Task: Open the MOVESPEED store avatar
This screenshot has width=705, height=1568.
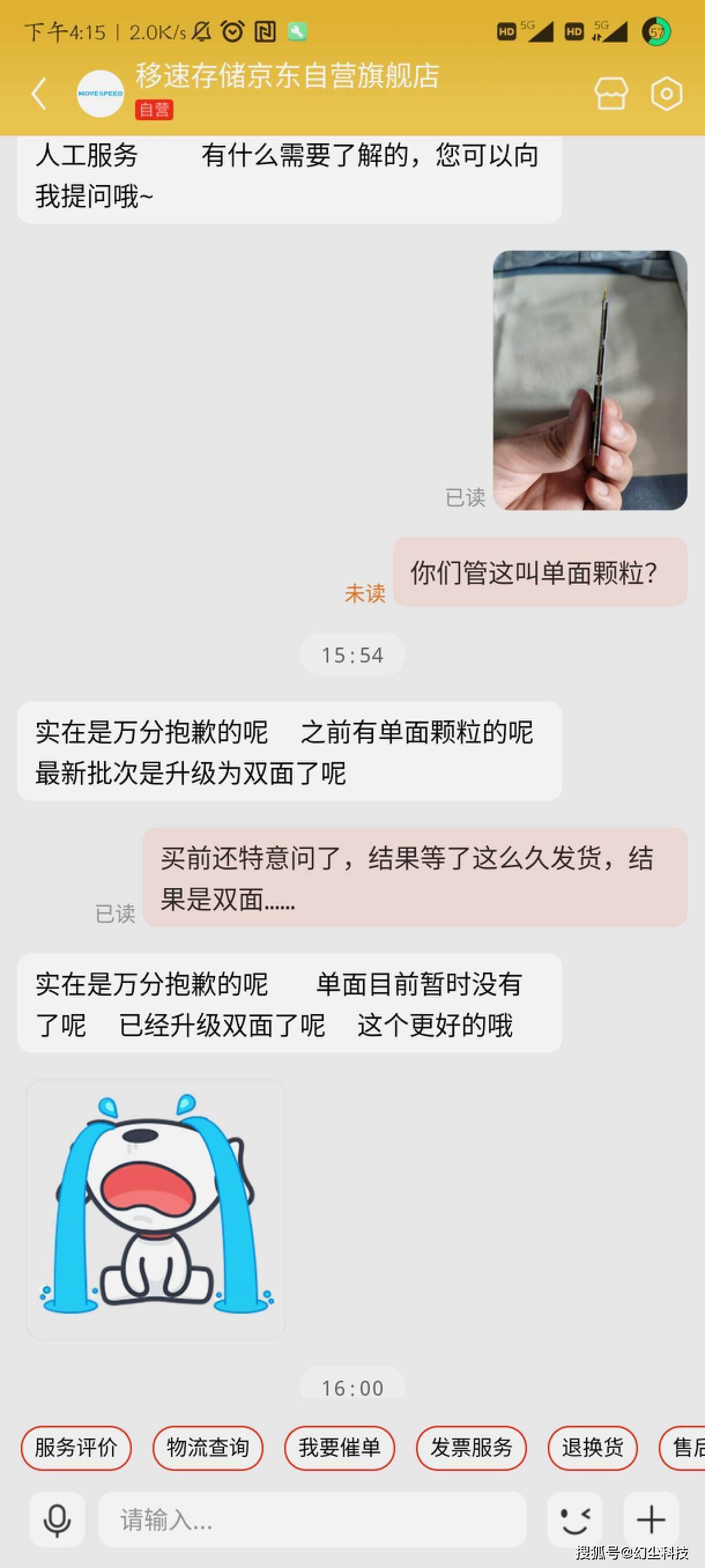Action: click(x=101, y=94)
